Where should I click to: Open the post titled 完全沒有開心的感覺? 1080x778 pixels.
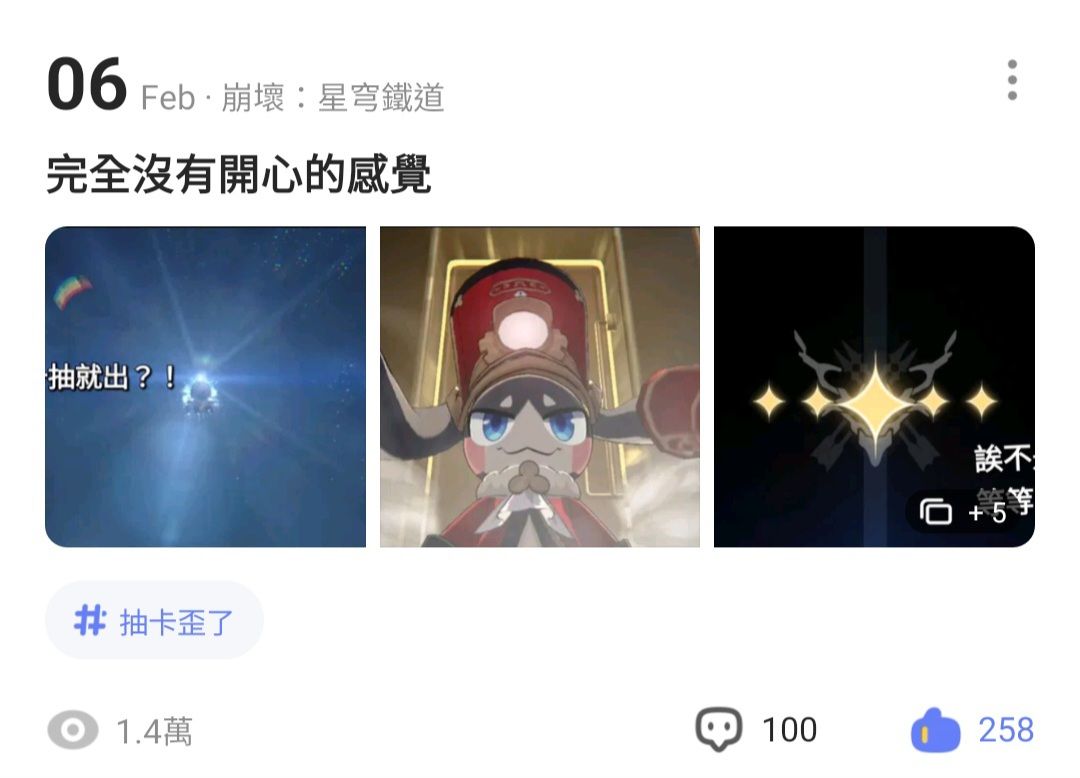(x=239, y=176)
